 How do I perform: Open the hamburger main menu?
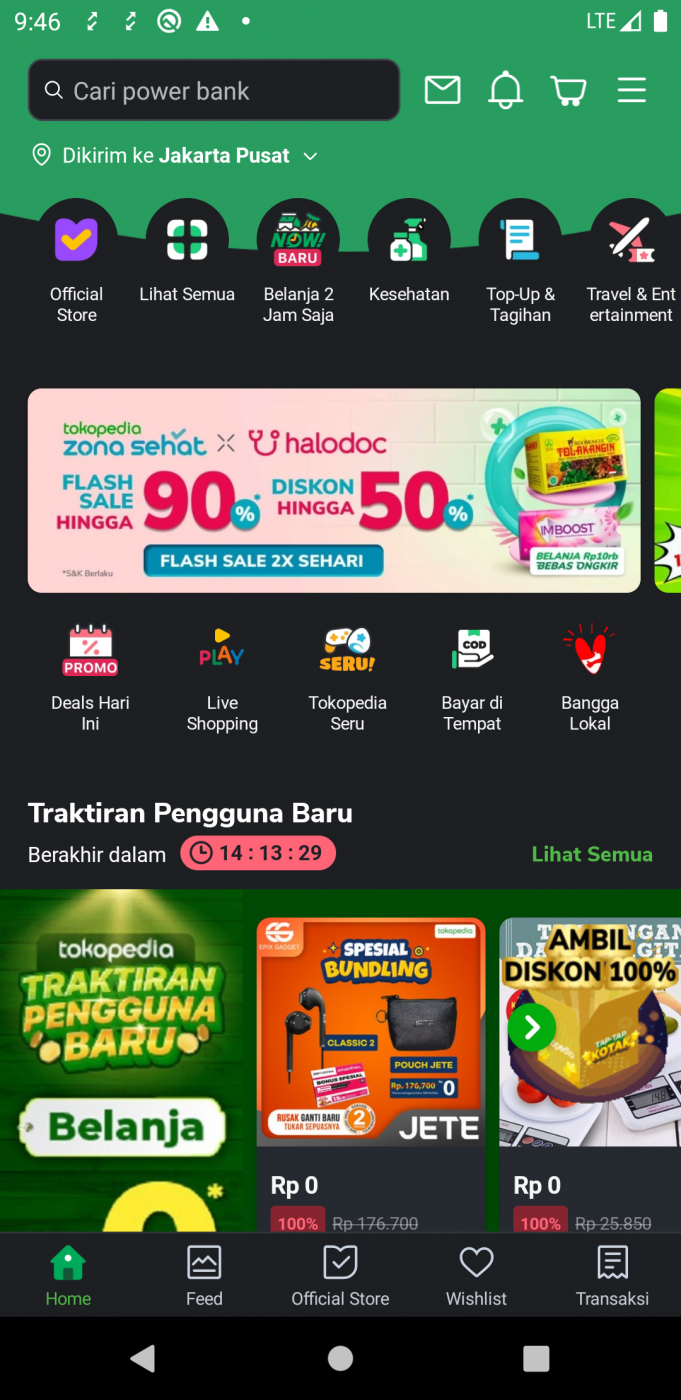[x=631, y=91]
